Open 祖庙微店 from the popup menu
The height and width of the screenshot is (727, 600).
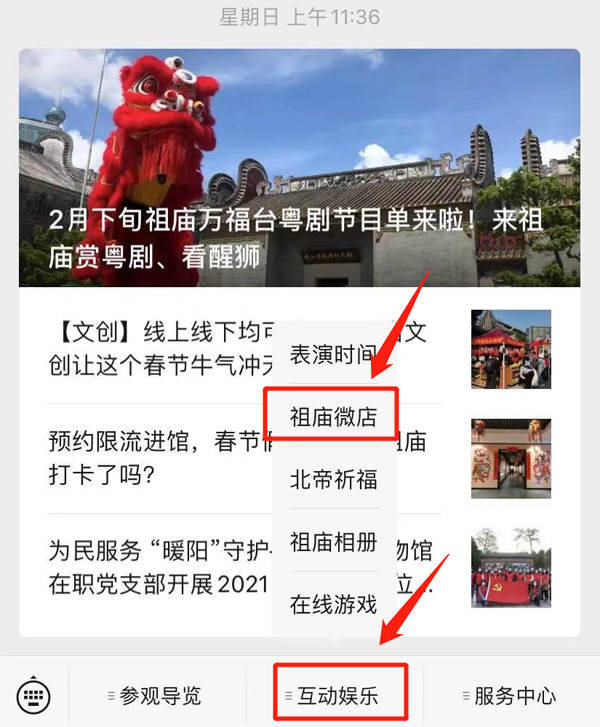tap(333, 417)
